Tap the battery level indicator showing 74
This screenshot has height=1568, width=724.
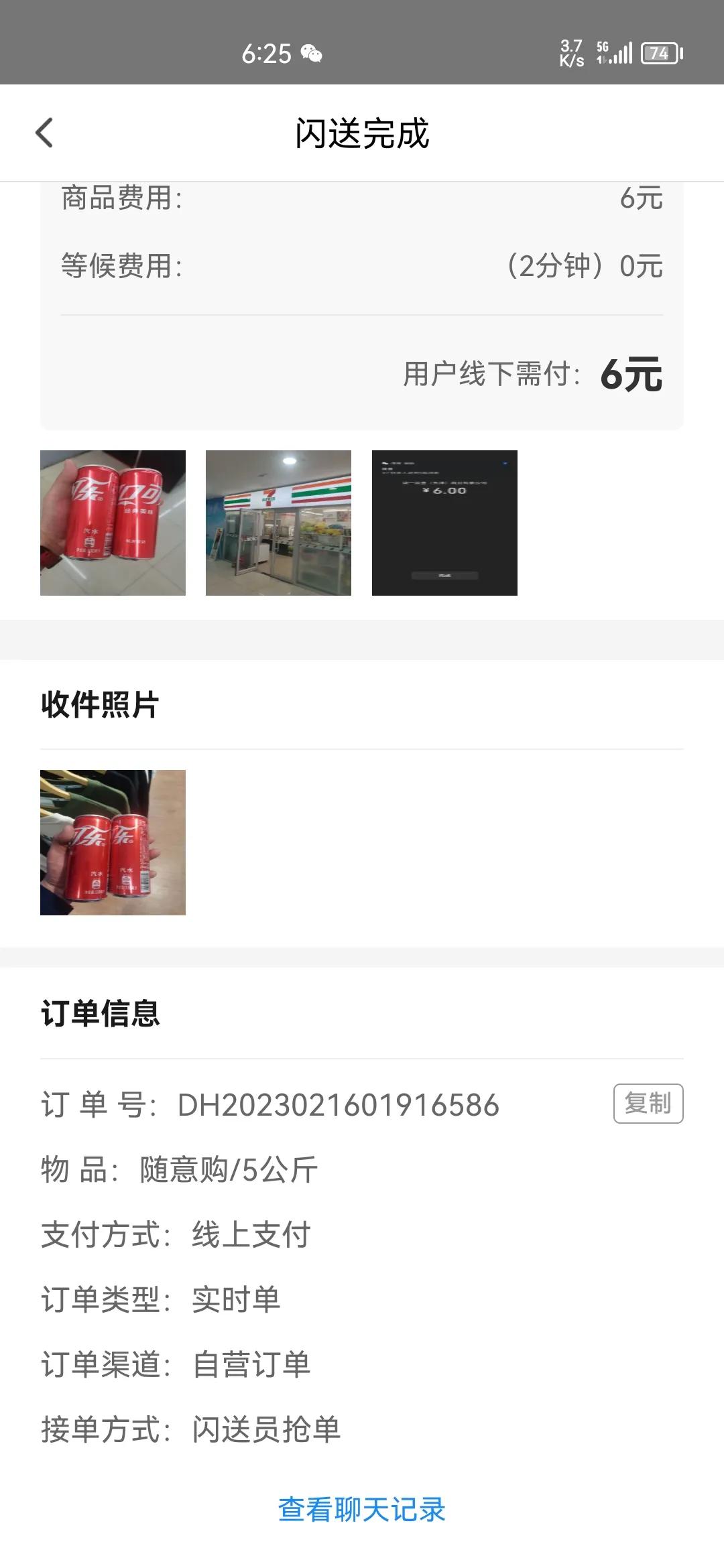point(659,54)
